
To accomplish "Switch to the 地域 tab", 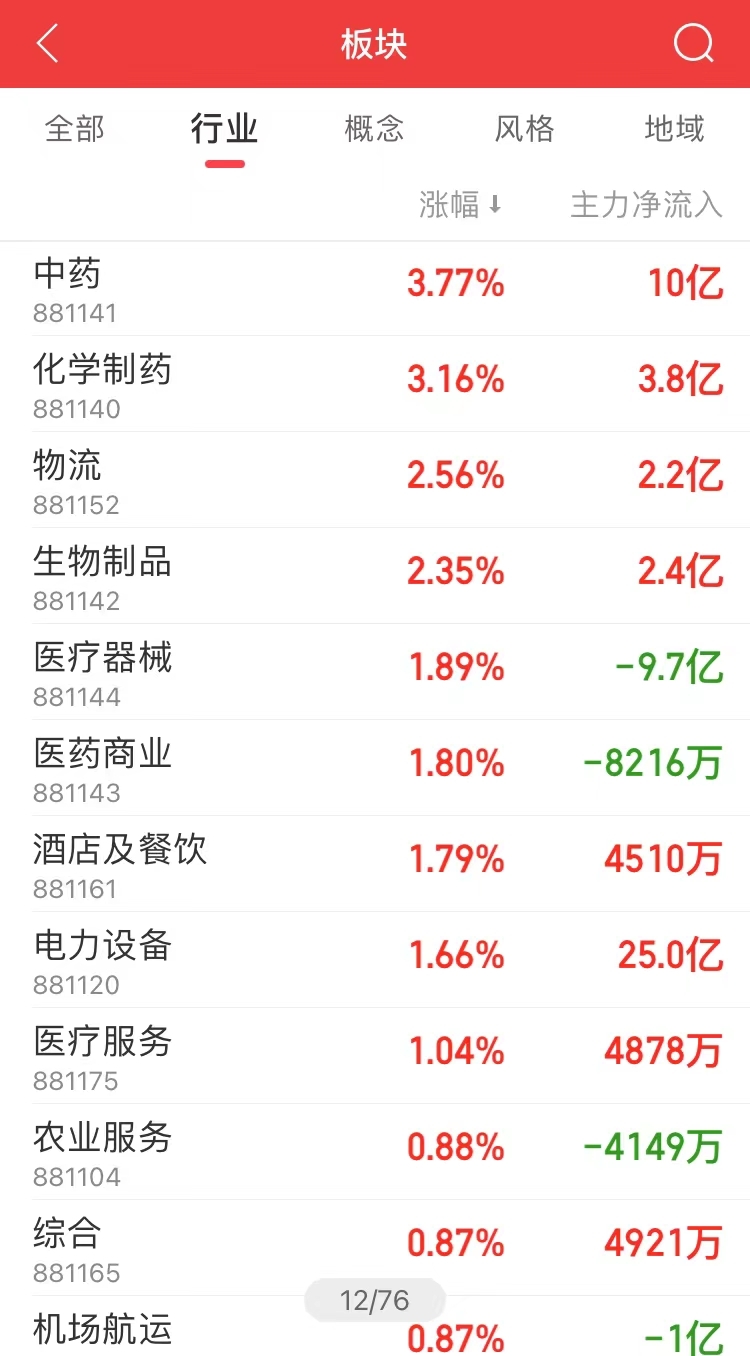I will click(674, 129).
